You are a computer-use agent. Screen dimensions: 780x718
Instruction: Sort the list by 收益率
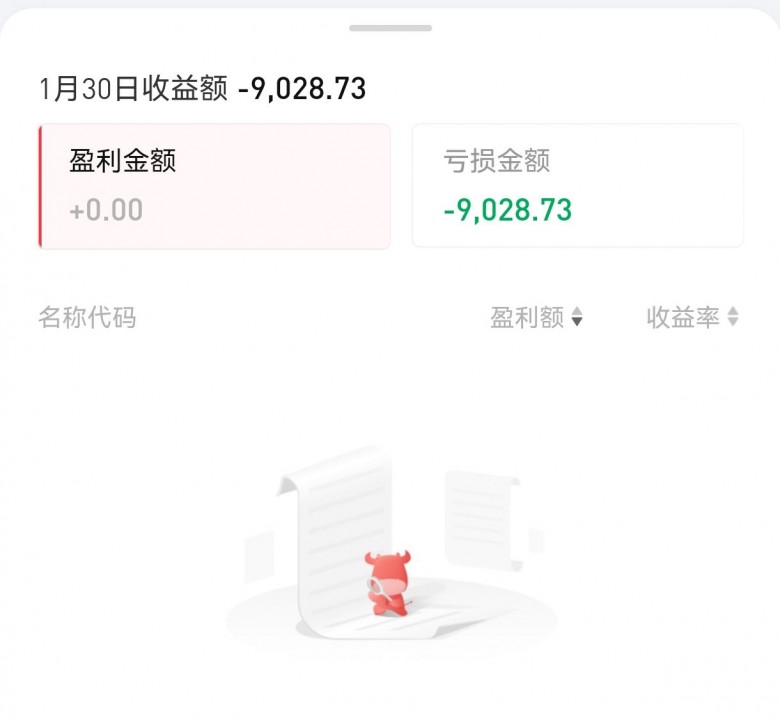[692, 318]
